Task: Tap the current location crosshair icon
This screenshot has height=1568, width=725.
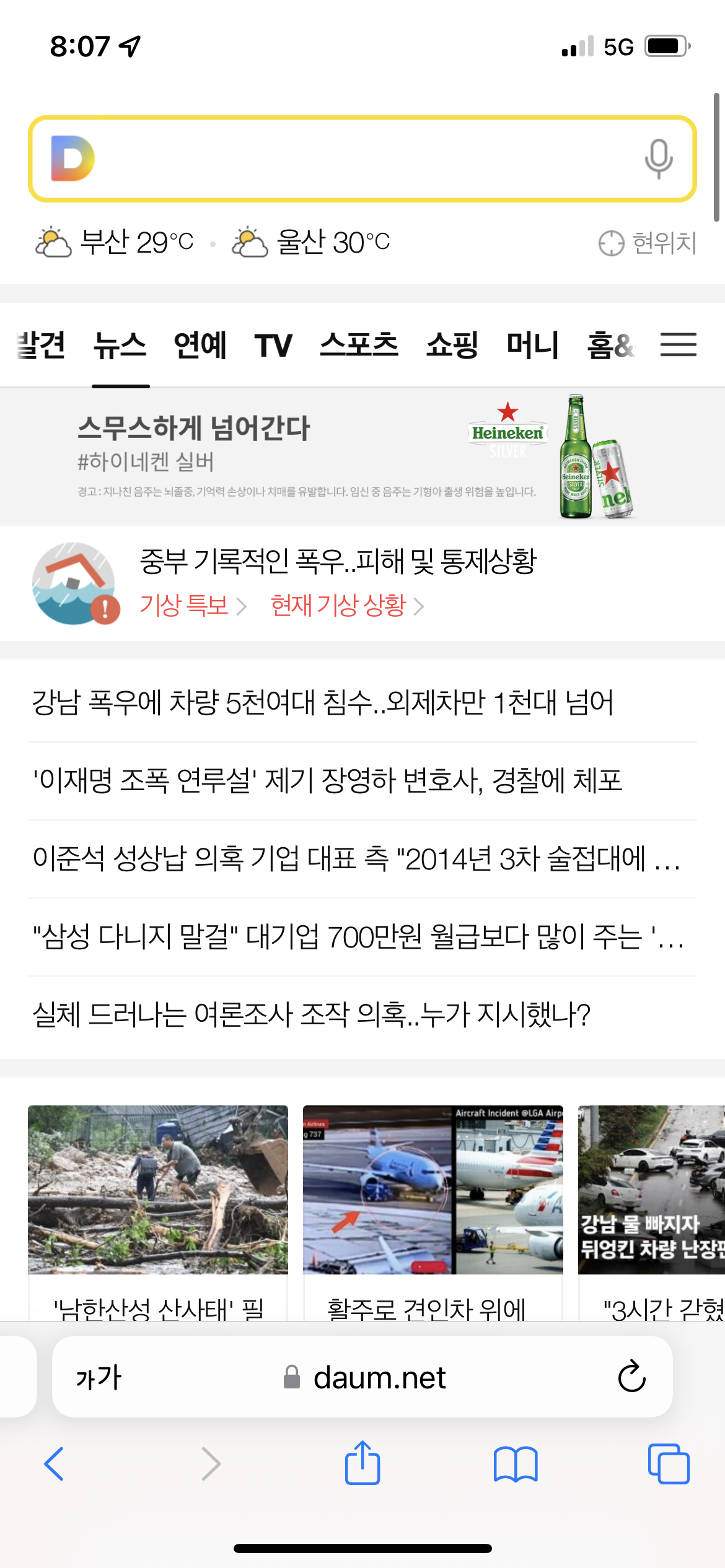Action: [x=612, y=243]
